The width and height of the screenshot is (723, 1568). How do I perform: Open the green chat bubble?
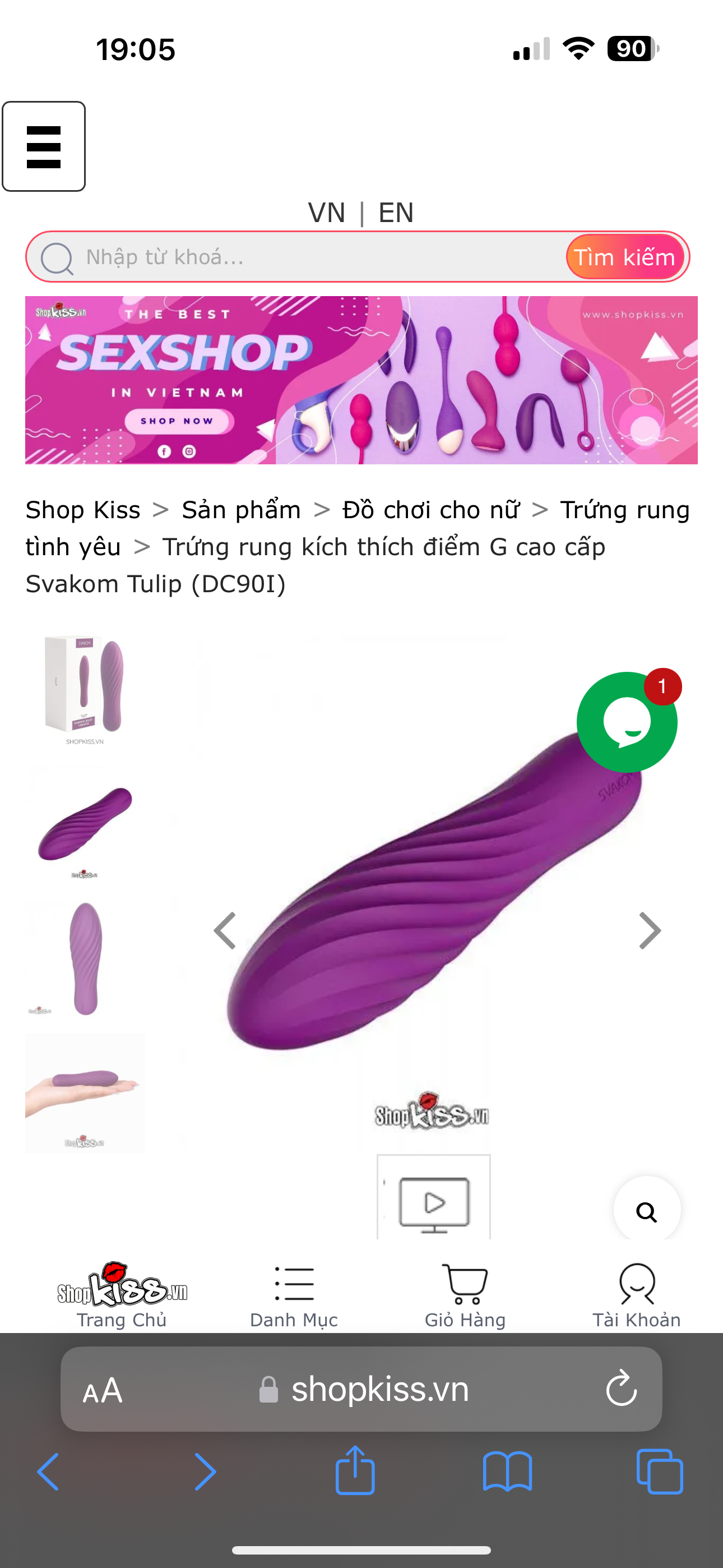coord(626,722)
